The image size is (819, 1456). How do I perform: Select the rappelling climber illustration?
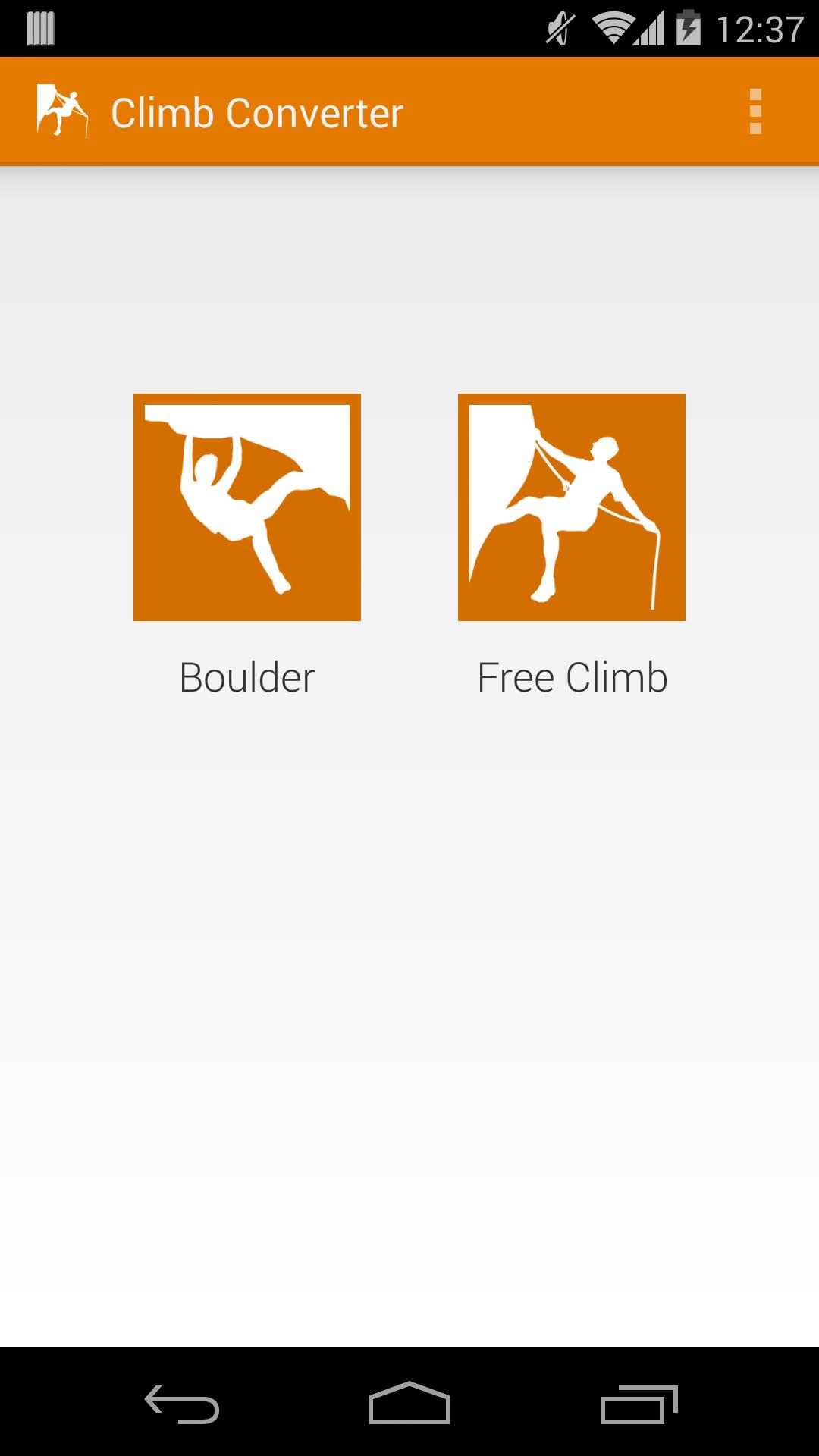[x=571, y=508]
